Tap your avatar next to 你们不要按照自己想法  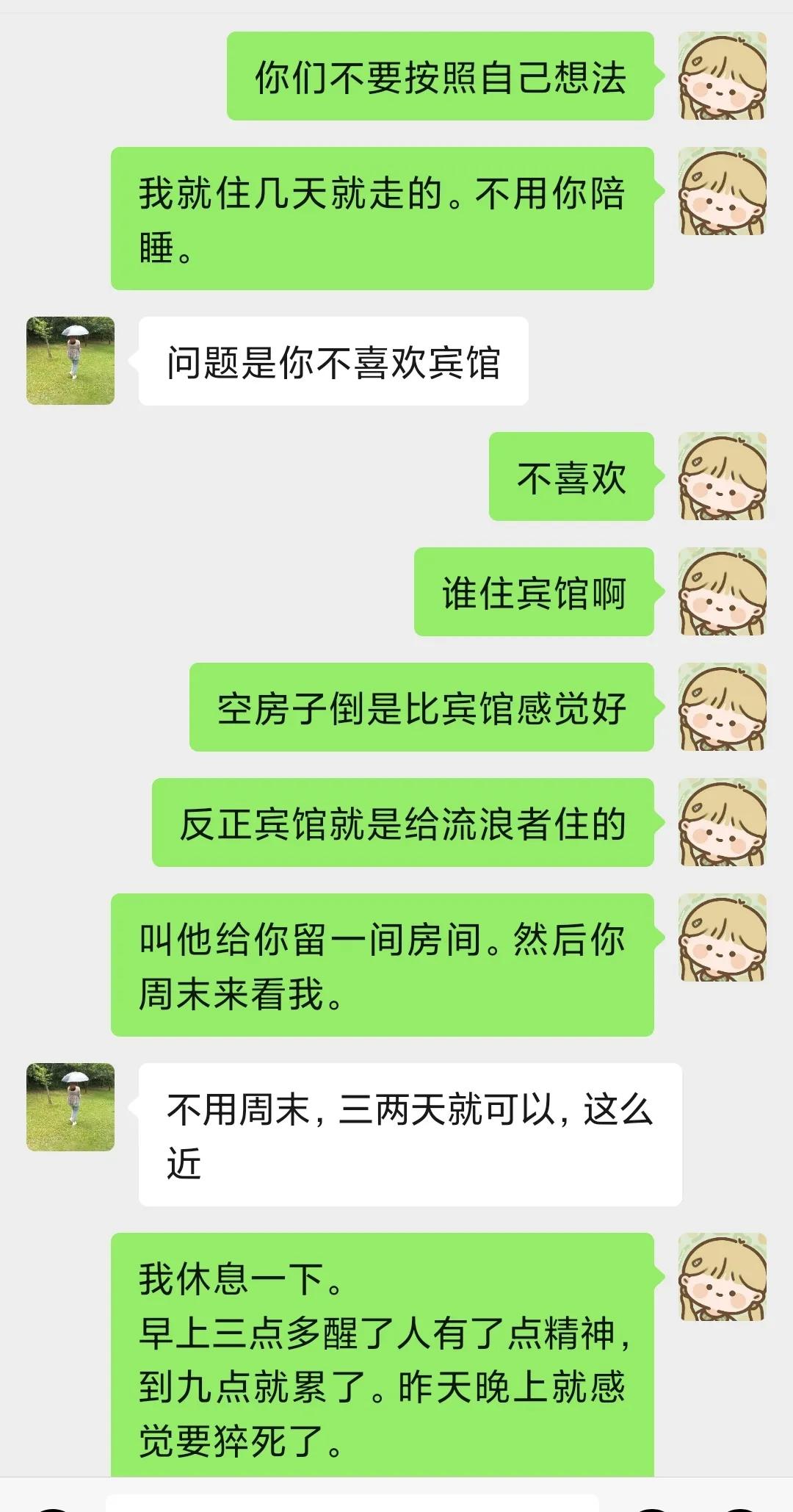[723, 76]
